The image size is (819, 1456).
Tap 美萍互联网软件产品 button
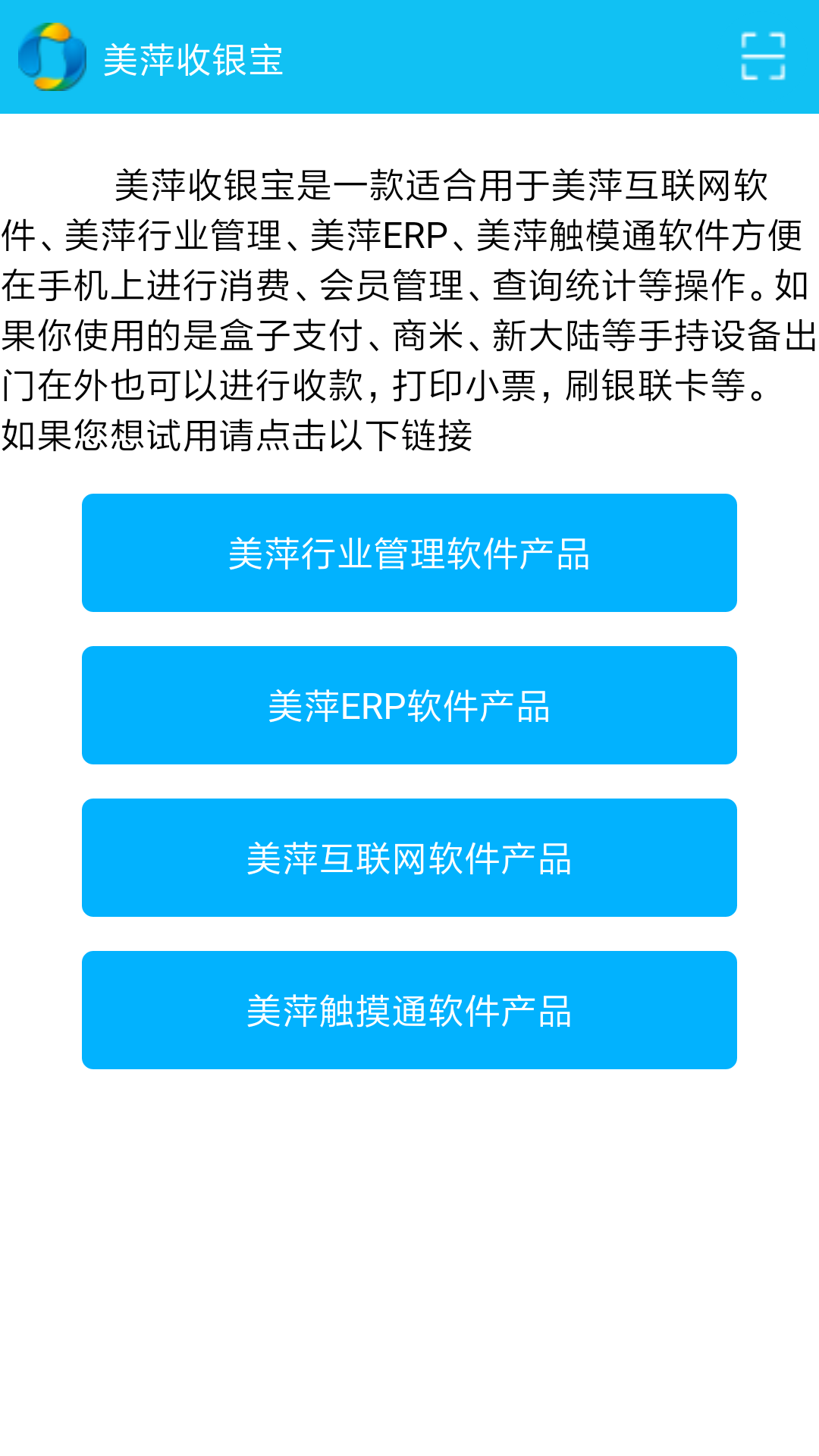[409, 858]
